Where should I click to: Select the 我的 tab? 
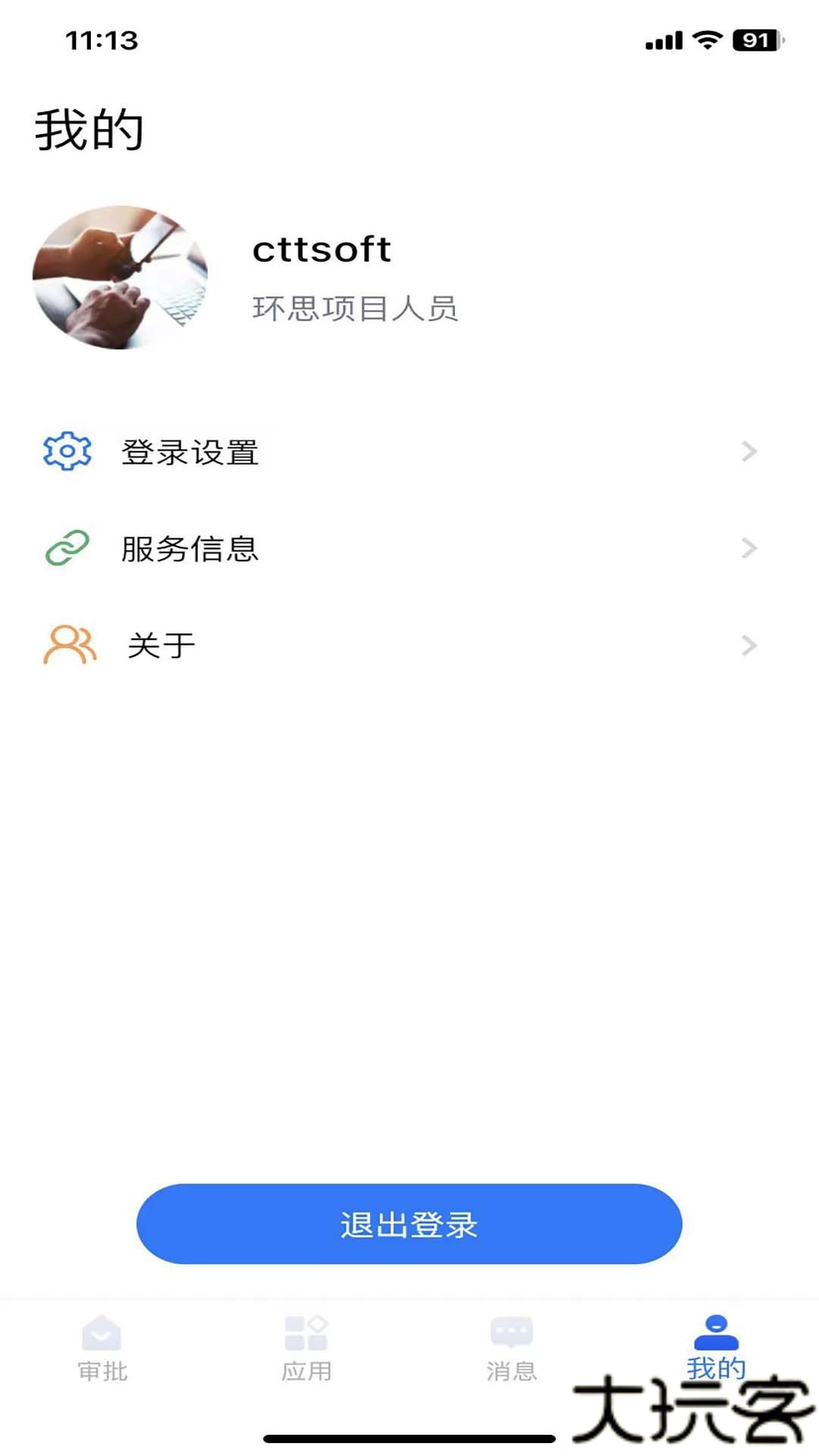point(716,1347)
